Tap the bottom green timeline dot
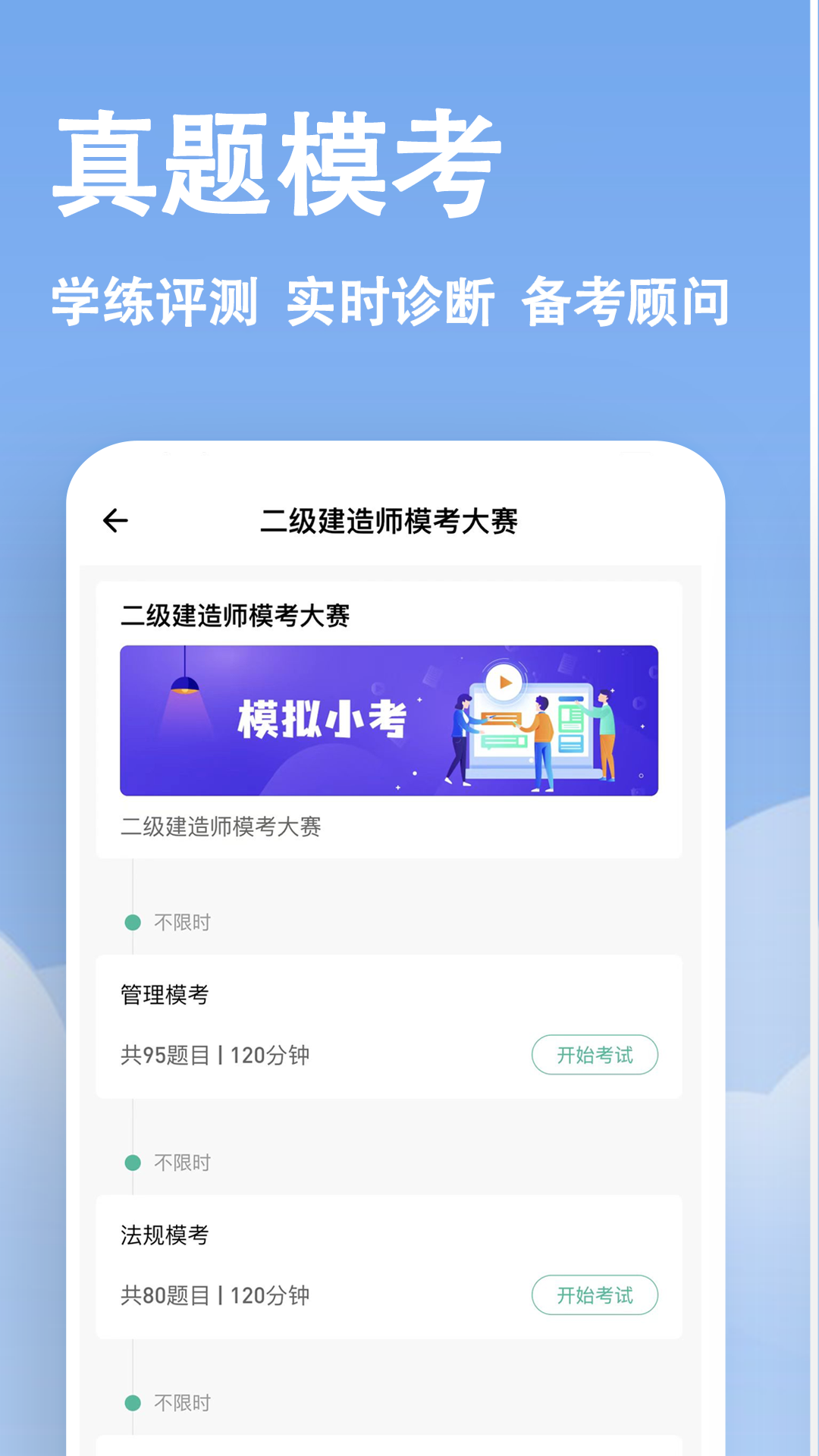 [133, 1401]
